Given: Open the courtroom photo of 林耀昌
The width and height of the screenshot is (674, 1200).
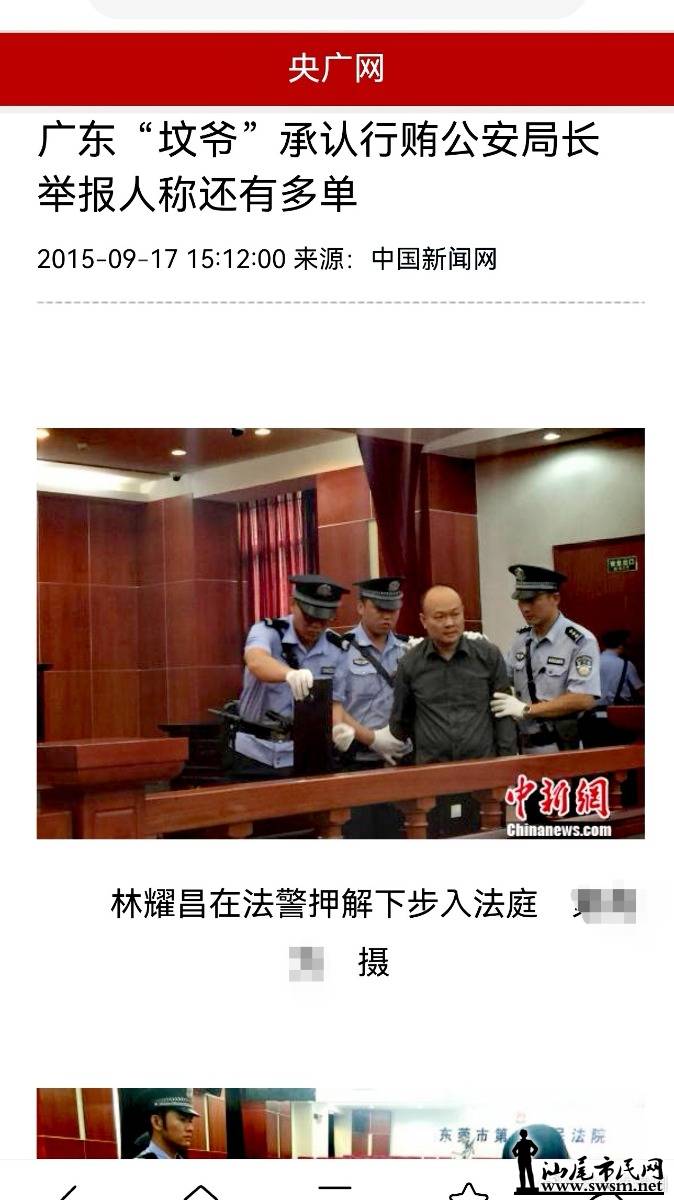Looking at the screenshot, I should [x=340, y=633].
